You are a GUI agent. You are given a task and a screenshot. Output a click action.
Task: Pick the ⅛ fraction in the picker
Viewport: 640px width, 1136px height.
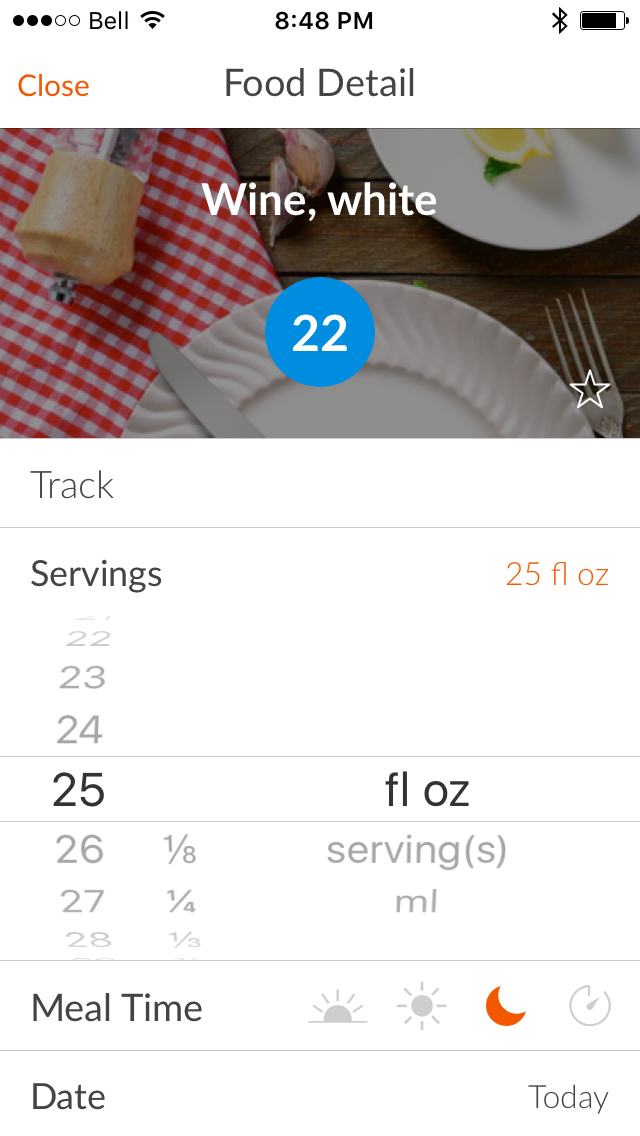pos(180,850)
